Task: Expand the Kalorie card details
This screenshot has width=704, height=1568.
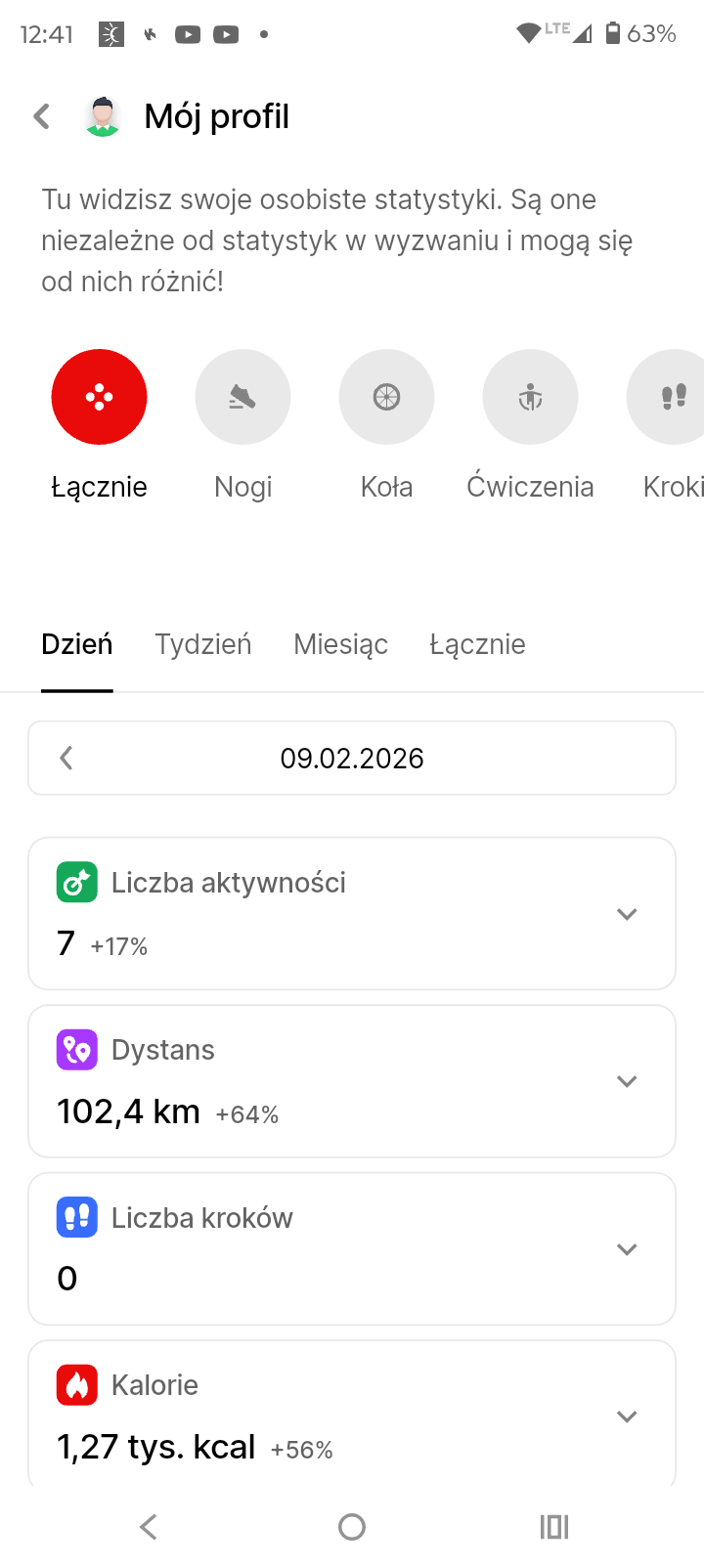Action: click(x=627, y=1416)
